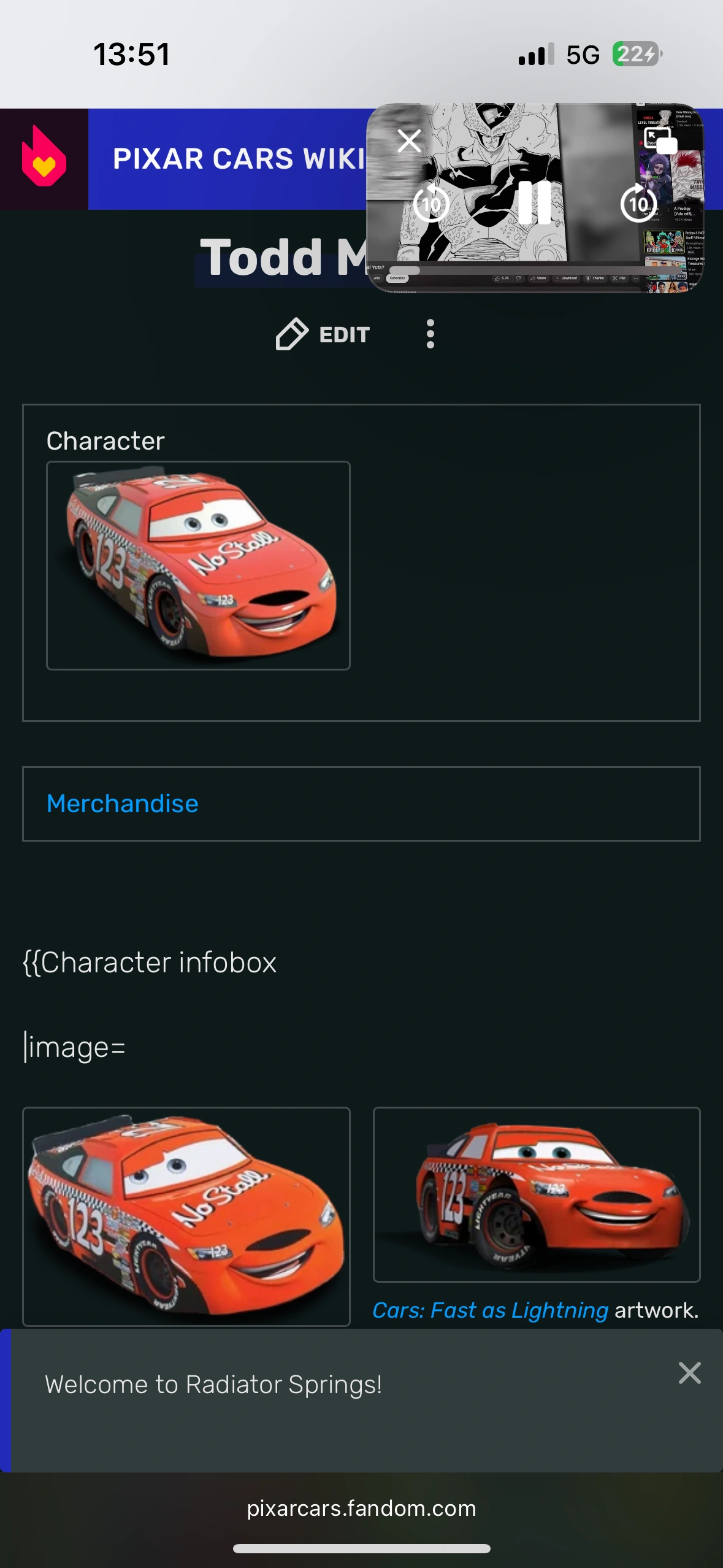Open the Merchandise link
The image size is (723, 1568).
coord(123,804)
